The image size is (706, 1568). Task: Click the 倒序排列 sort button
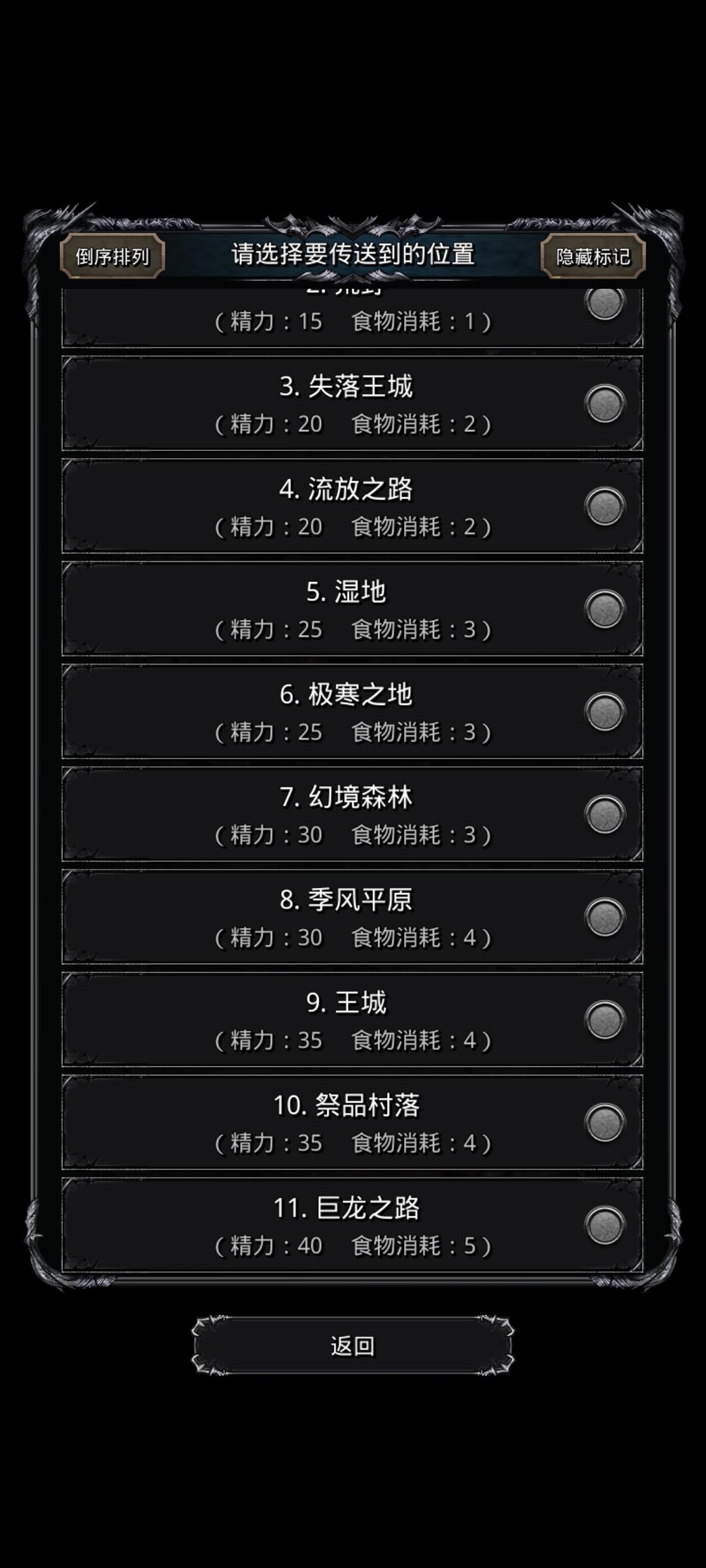coord(112,255)
